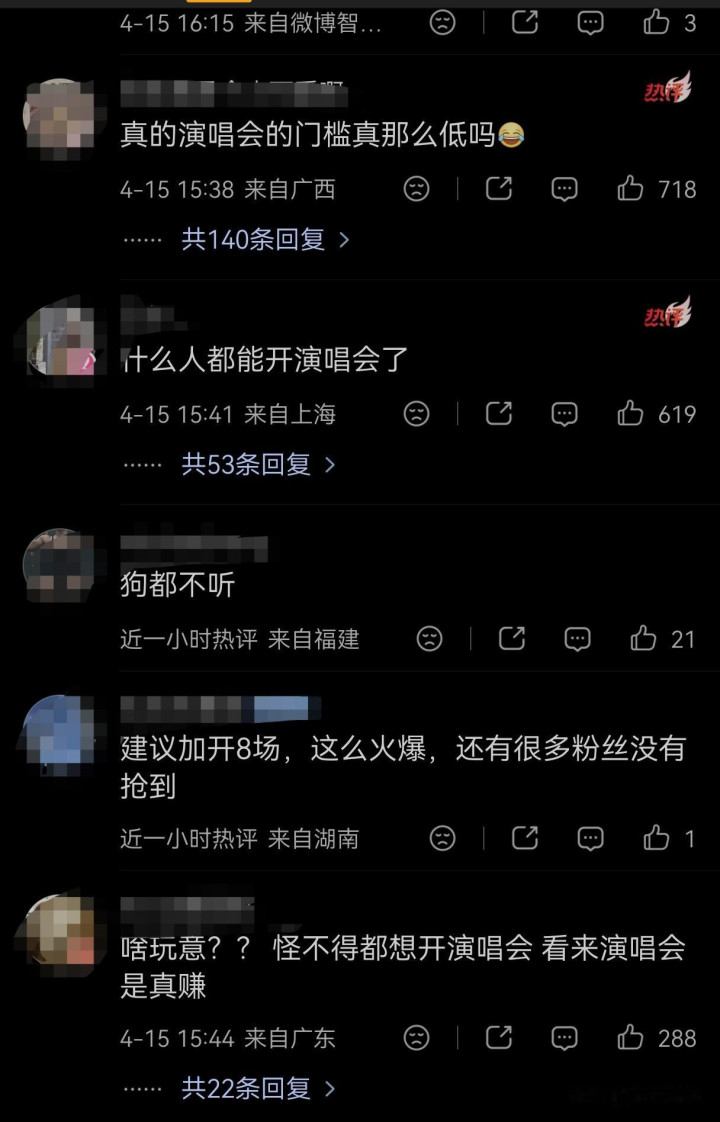Like the 4-15 16:15 comment with 3 likes
The height and width of the screenshot is (1122, 720).
[656, 23]
